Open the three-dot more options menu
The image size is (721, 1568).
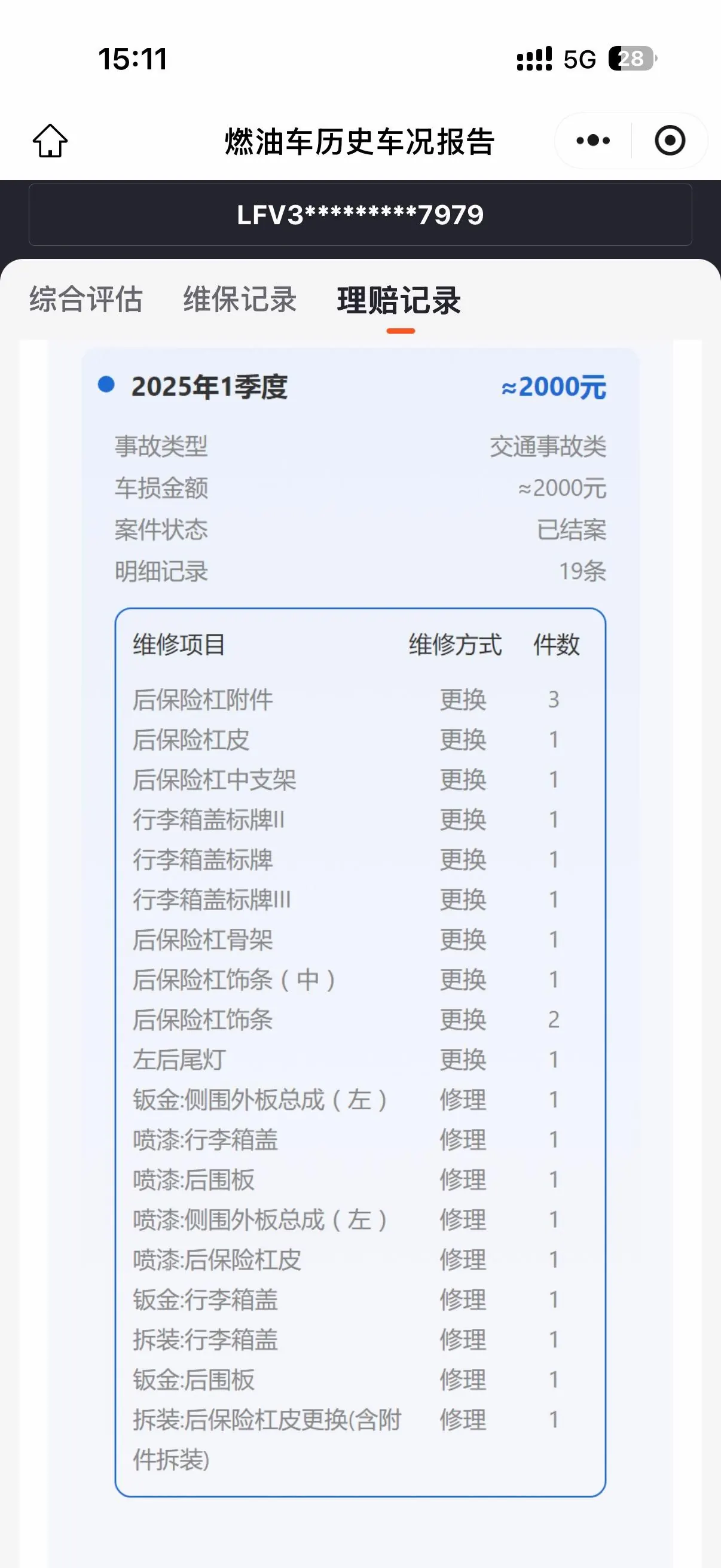(593, 141)
